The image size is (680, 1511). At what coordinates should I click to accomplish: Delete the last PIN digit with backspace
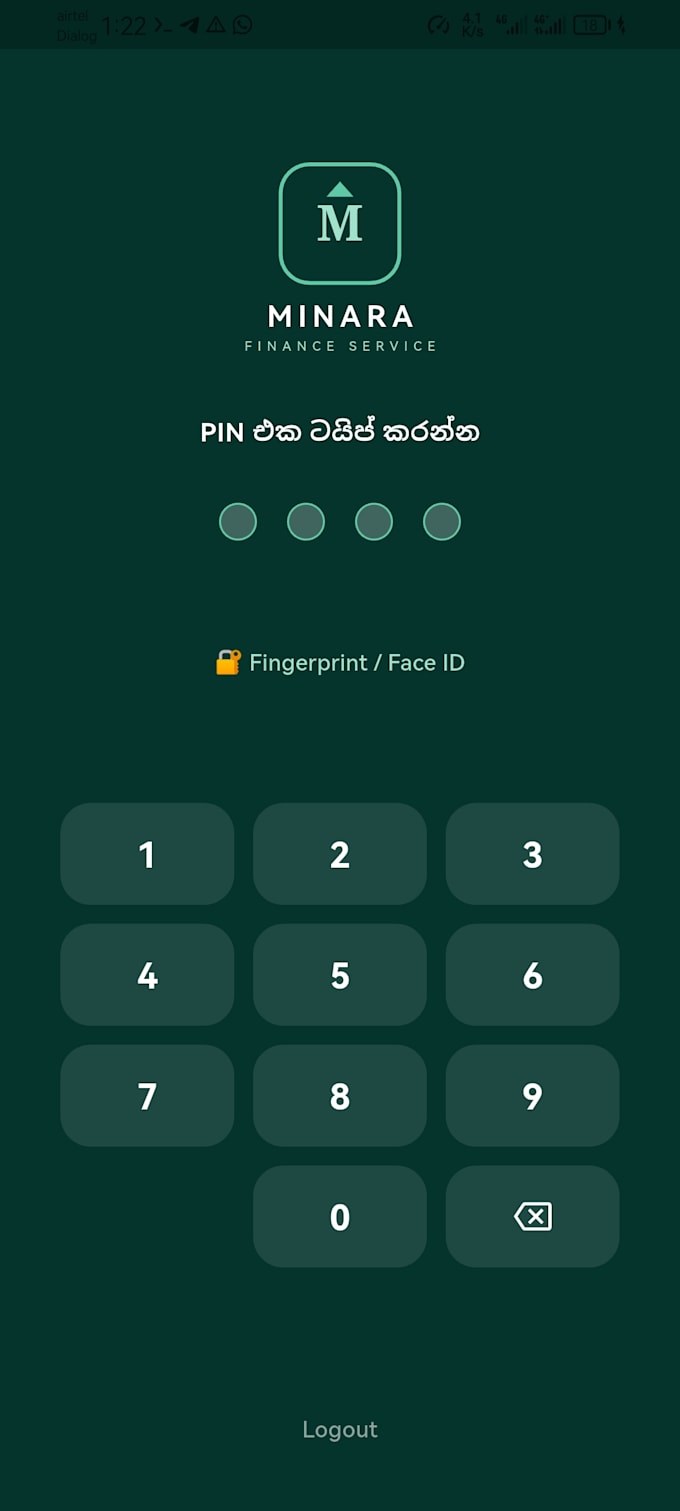click(532, 1217)
